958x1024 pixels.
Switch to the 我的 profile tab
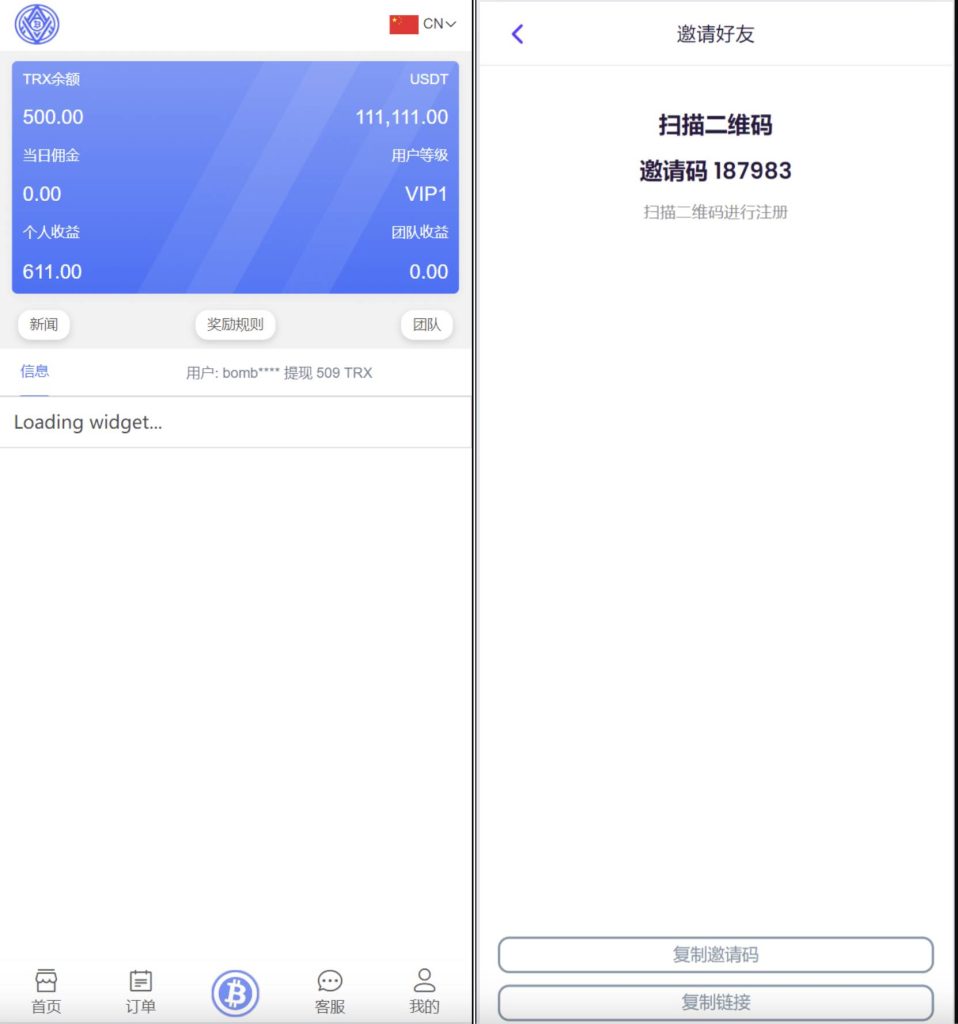[x=424, y=991]
